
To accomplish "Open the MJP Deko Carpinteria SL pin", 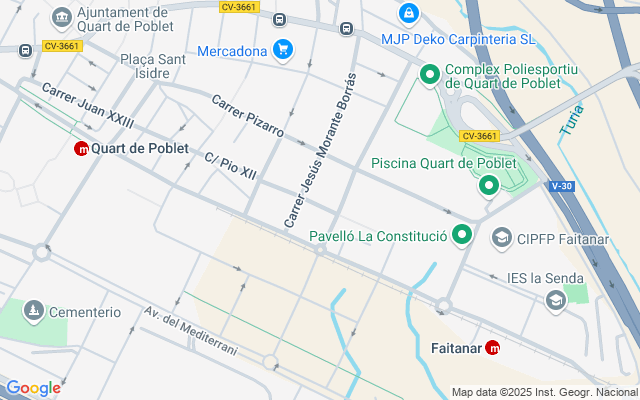I will coord(407,14).
